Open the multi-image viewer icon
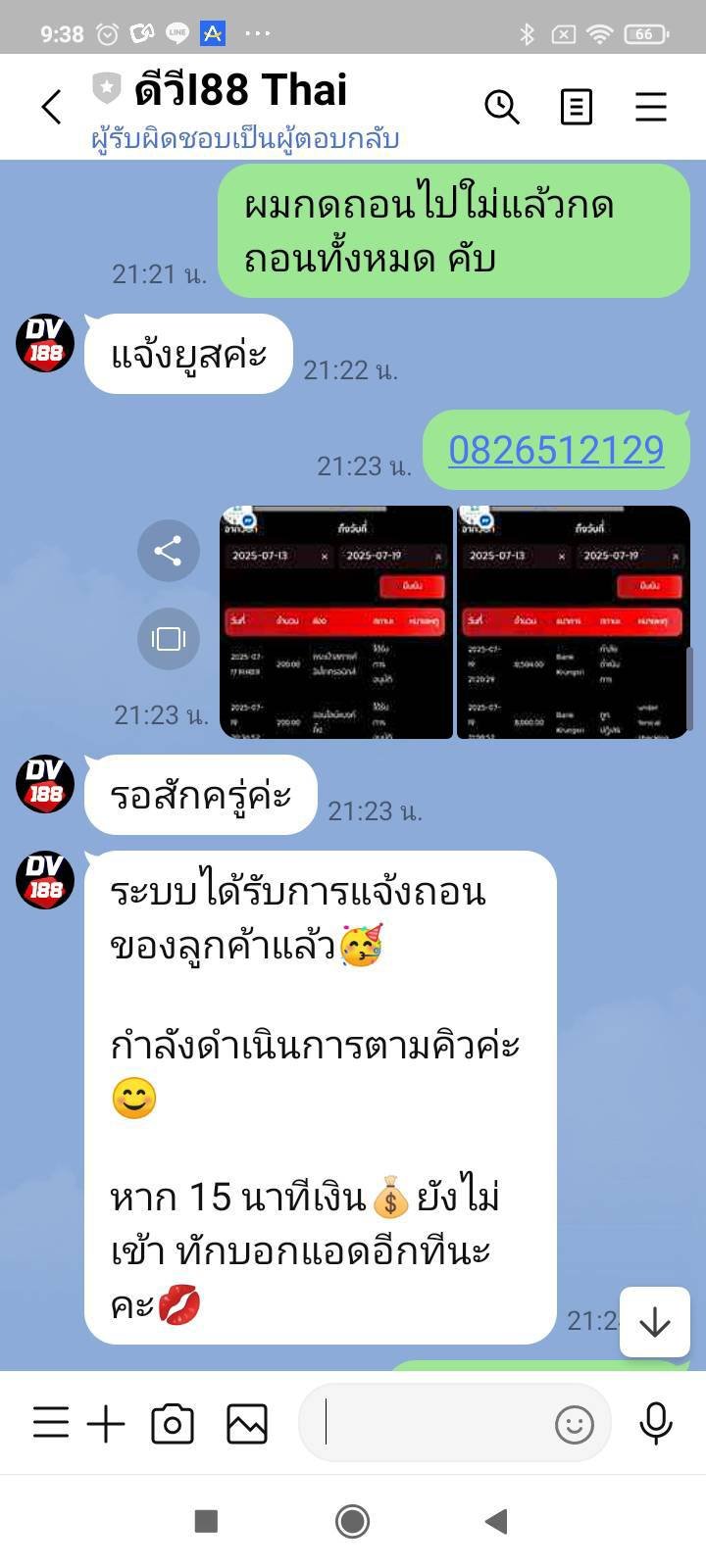The width and height of the screenshot is (706, 1568). (x=168, y=639)
